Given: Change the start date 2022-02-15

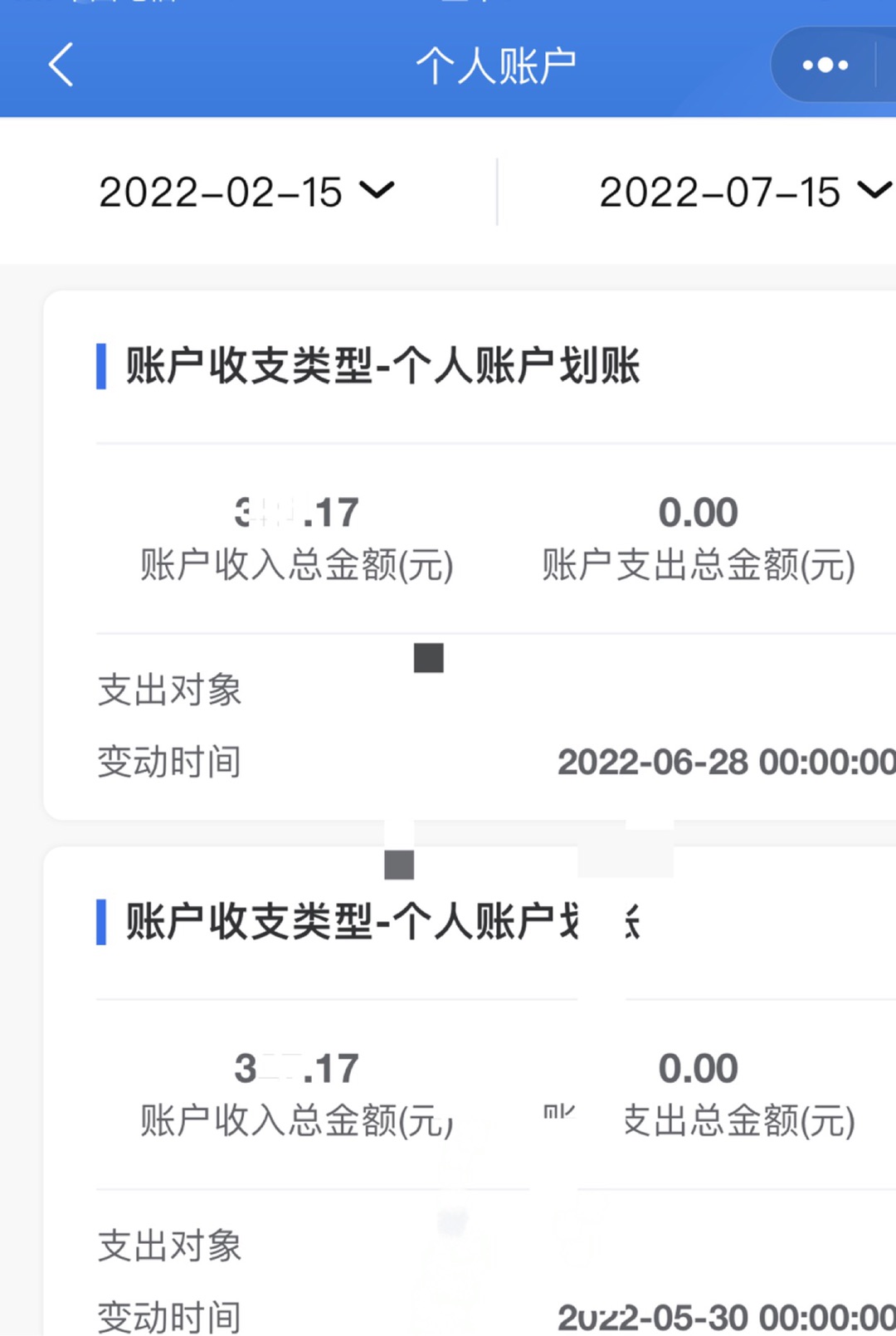Looking at the screenshot, I should (x=246, y=193).
